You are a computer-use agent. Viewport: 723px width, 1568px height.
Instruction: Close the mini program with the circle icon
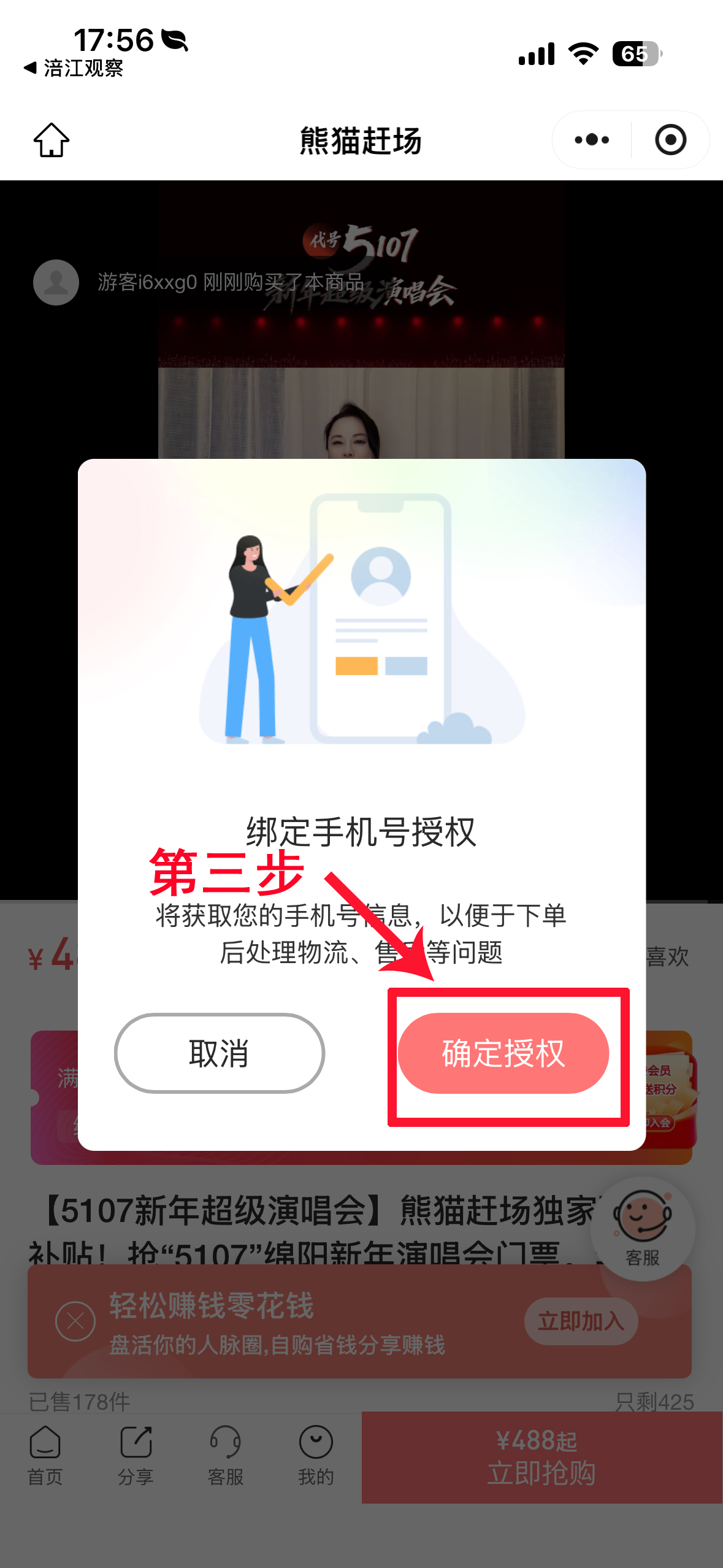[x=670, y=140]
